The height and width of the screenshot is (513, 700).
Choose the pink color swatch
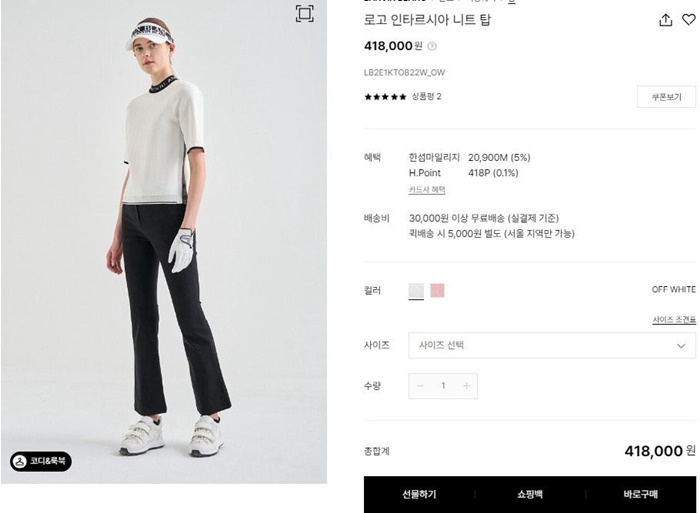pyautogui.click(x=437, y=291)
